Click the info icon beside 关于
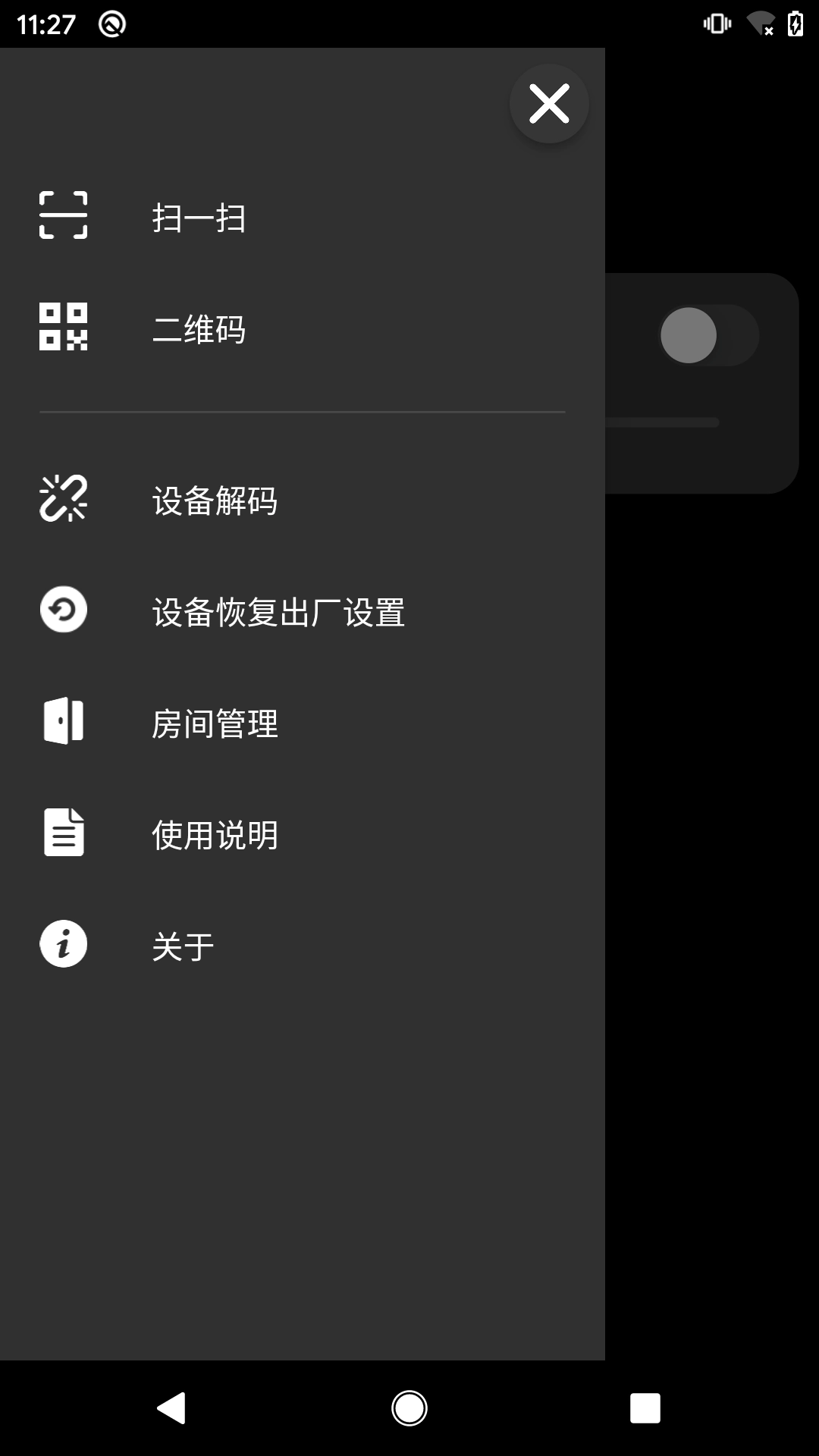819x1456 pixels. tap(63, 943)
